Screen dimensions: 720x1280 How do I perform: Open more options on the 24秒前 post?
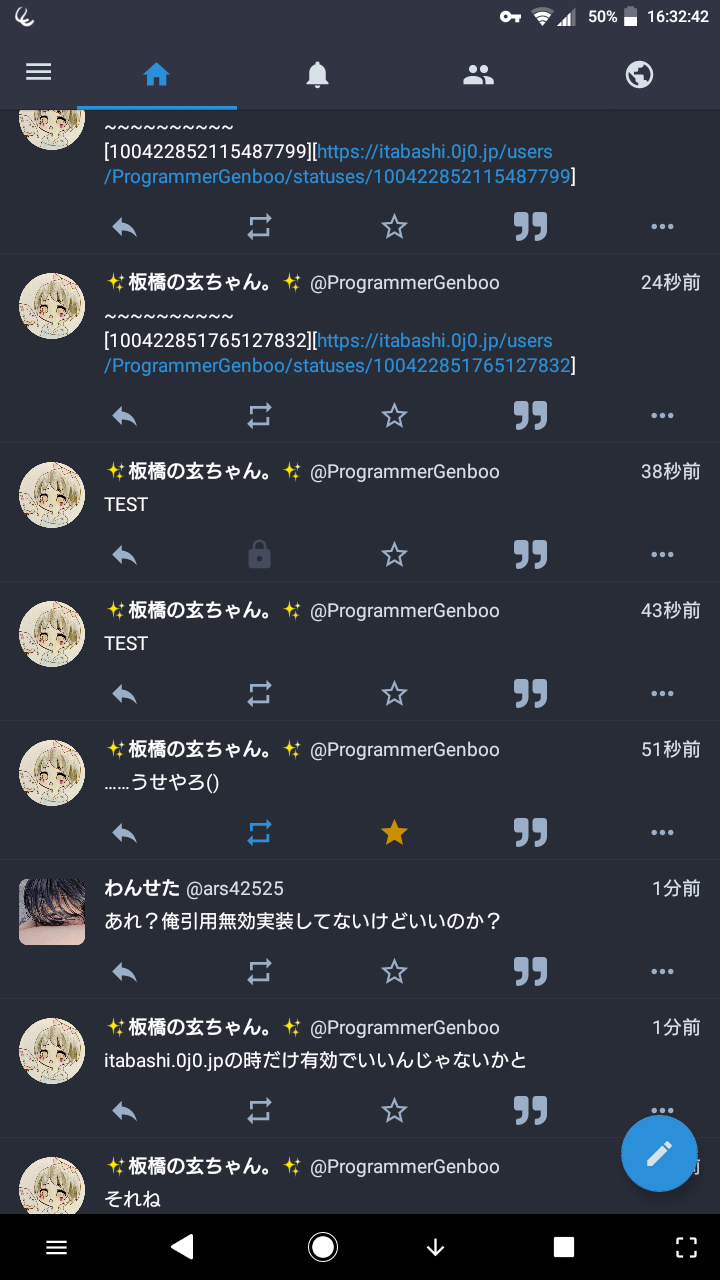coord(662,415)
